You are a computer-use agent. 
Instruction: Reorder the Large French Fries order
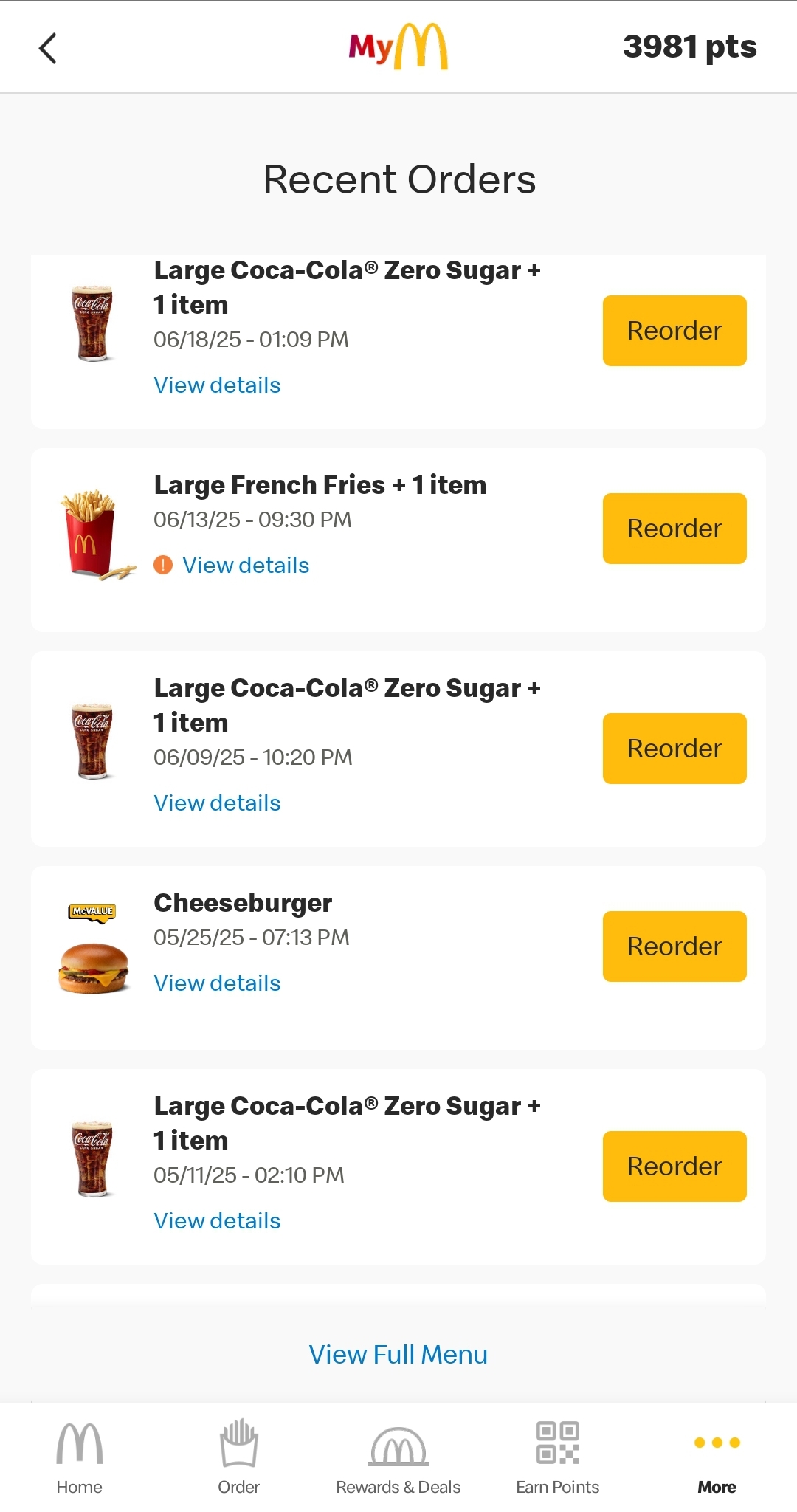(674, 529)
